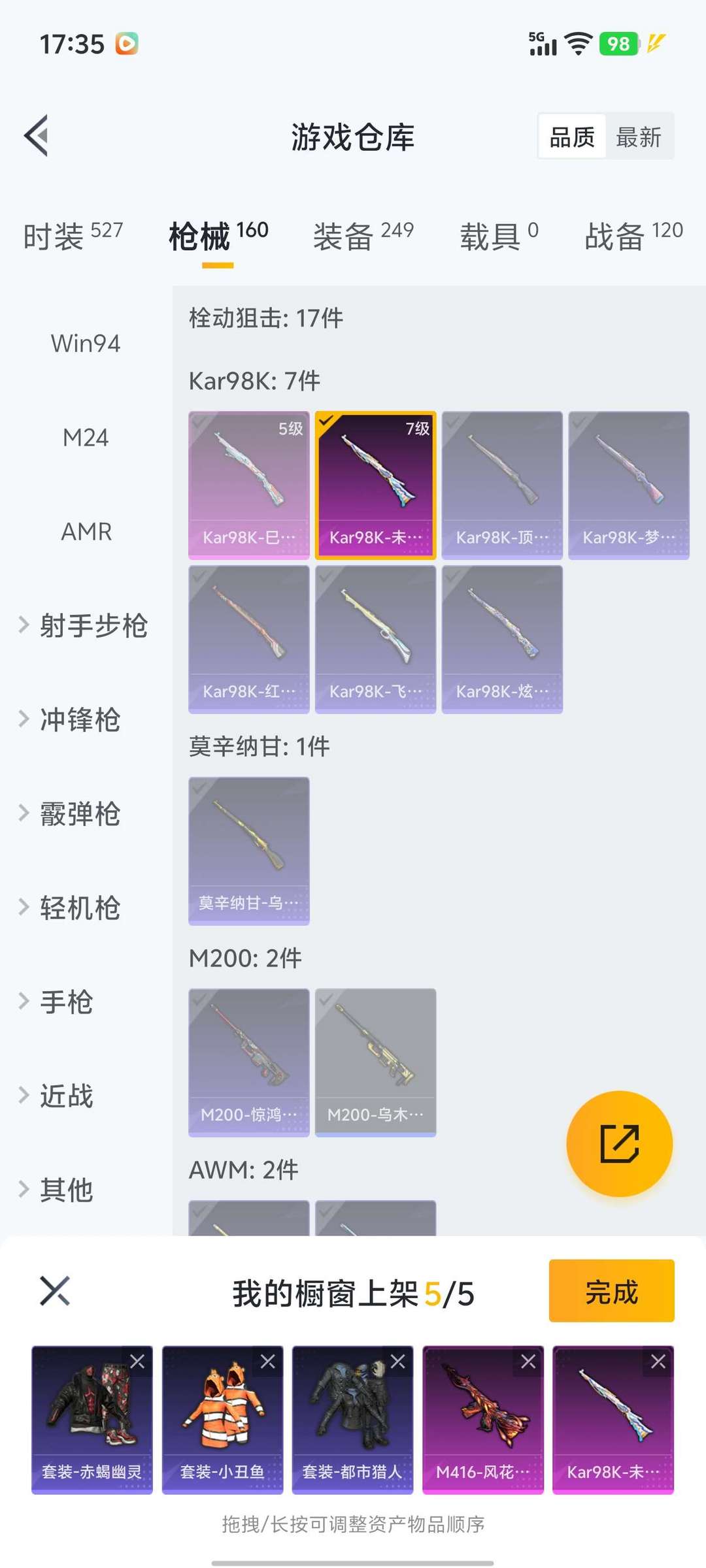Select AMR in the sidebar

[x=86, y=532]
